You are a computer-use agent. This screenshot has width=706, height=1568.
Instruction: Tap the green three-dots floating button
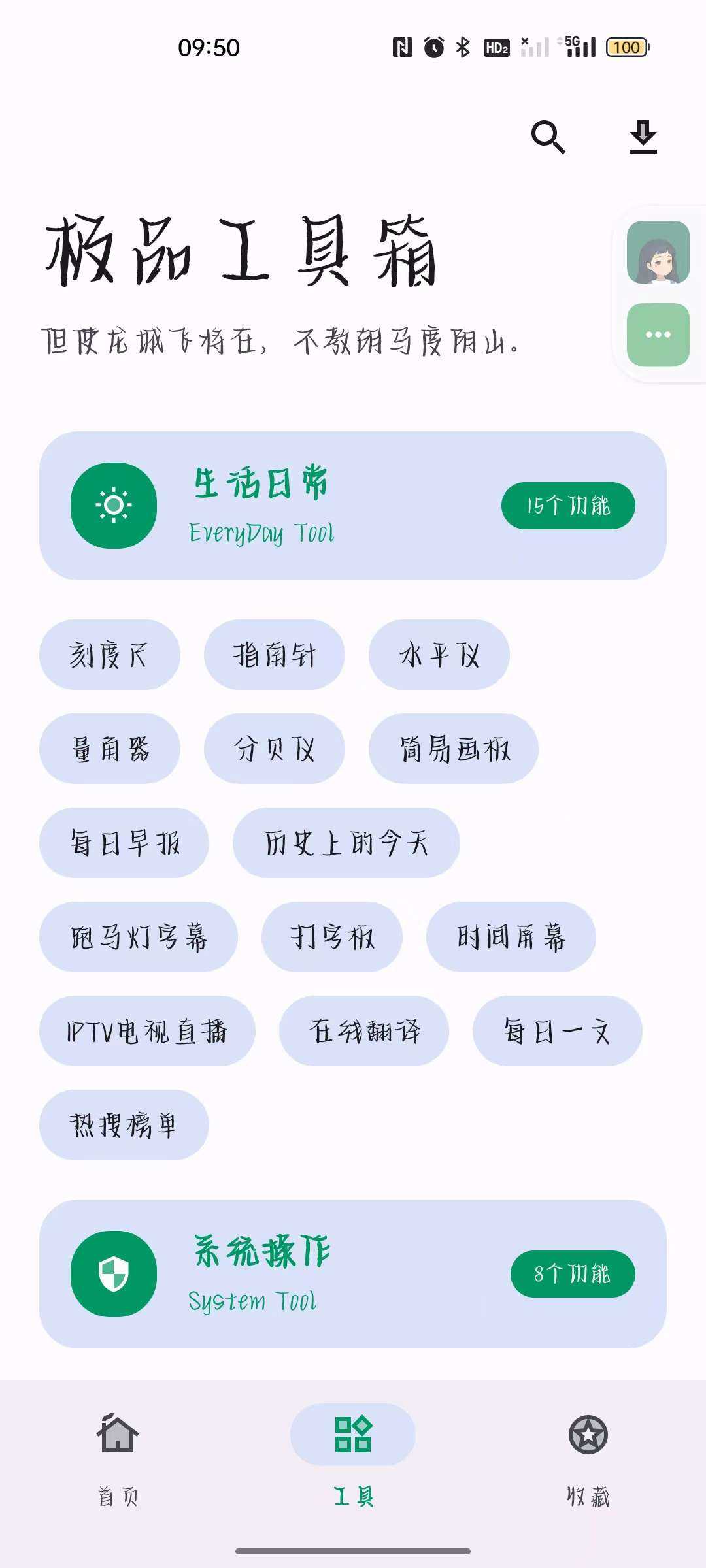658,335
